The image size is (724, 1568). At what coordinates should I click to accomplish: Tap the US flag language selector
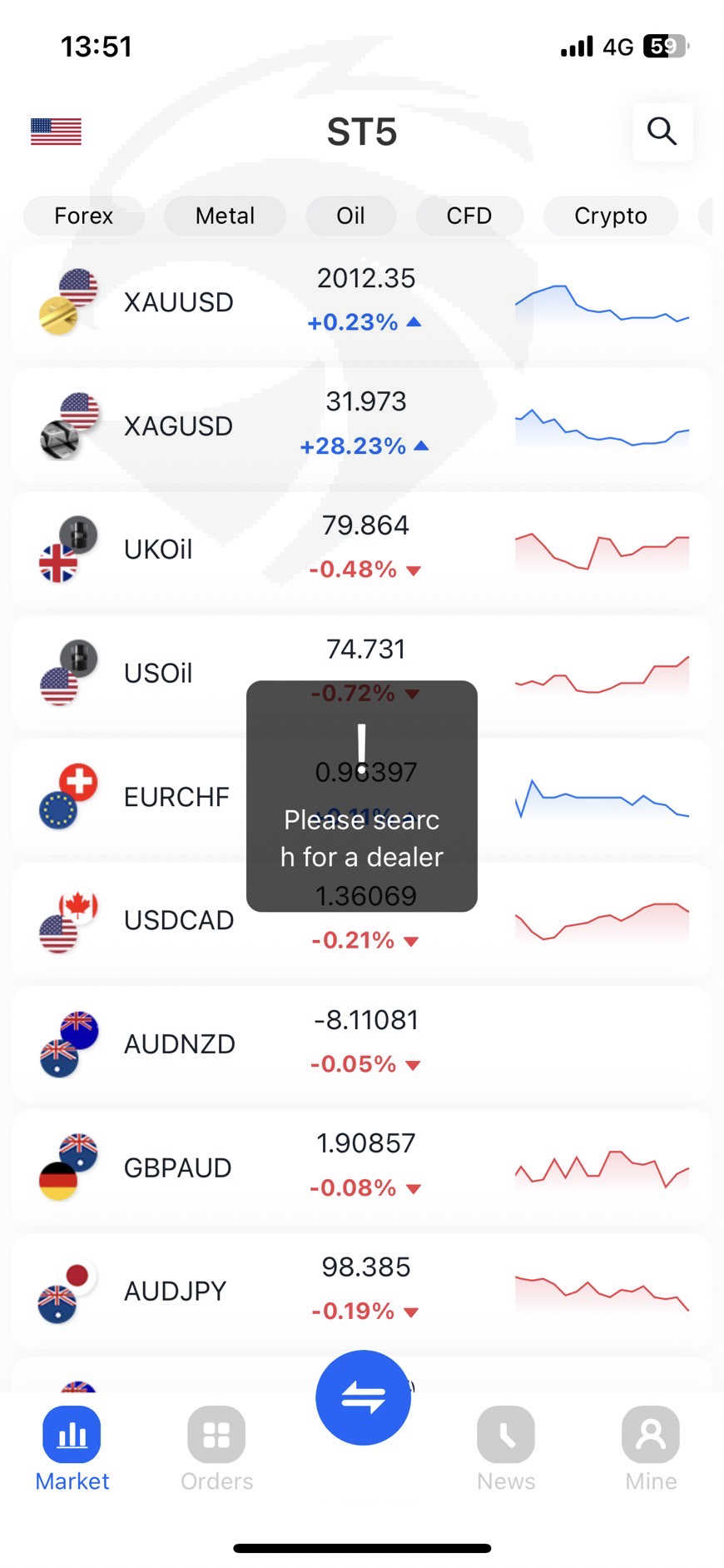pos(56,132)
